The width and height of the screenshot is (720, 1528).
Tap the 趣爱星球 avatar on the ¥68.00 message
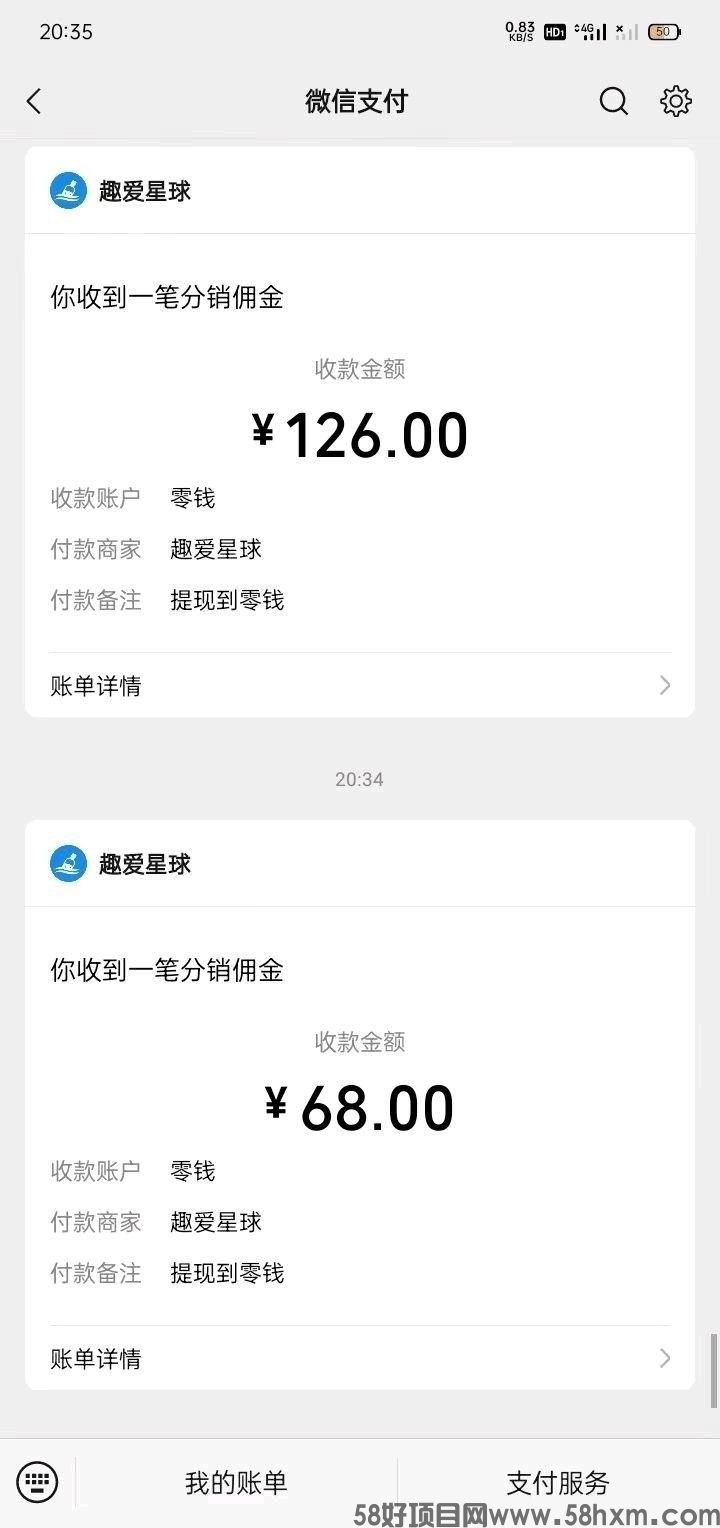(67, 864)
